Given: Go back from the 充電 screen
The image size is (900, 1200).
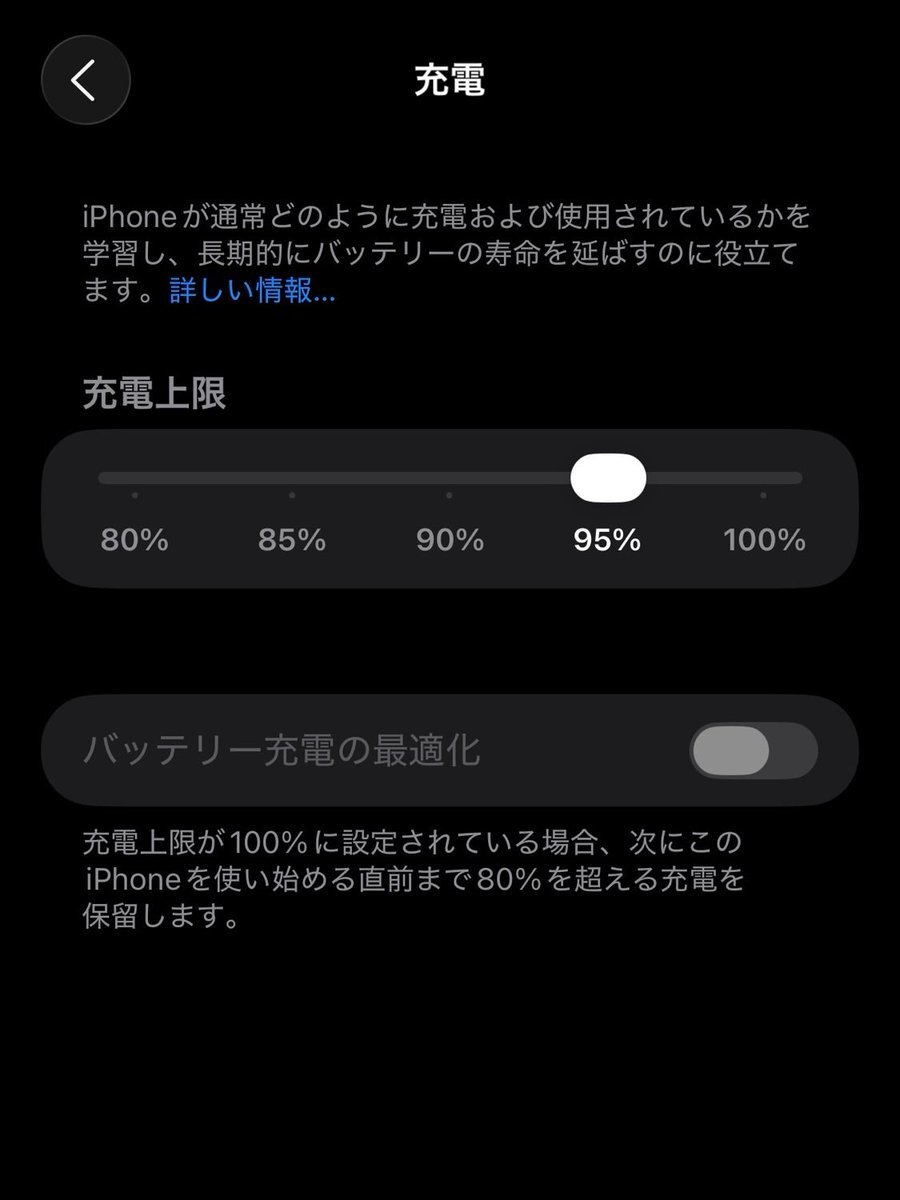Looking at the screenshot, I should point(85,80).
